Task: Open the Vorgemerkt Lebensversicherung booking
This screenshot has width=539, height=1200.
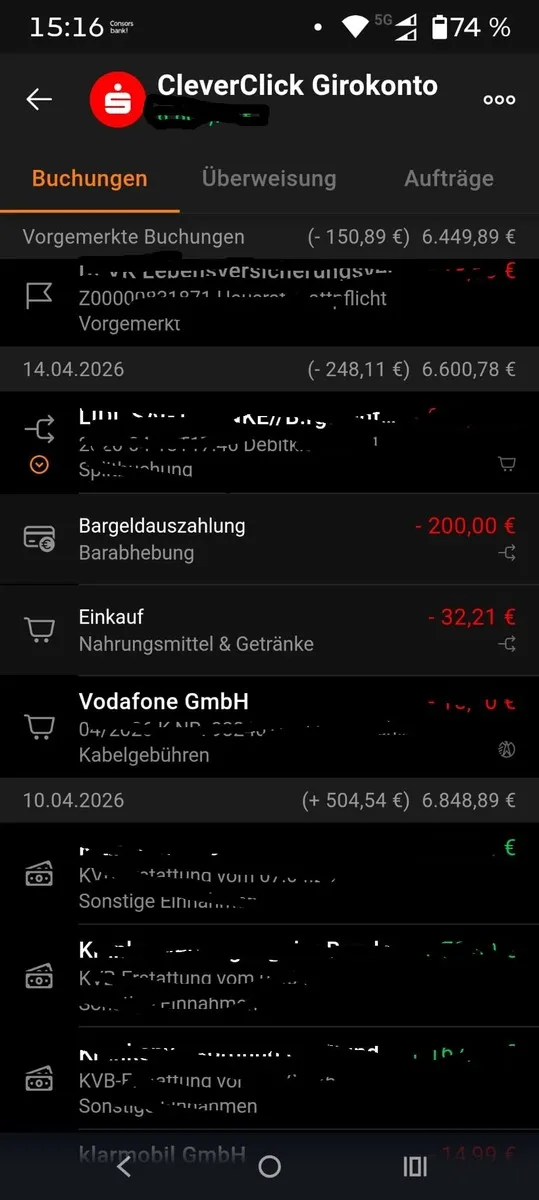Action: (x=269, y=298)
